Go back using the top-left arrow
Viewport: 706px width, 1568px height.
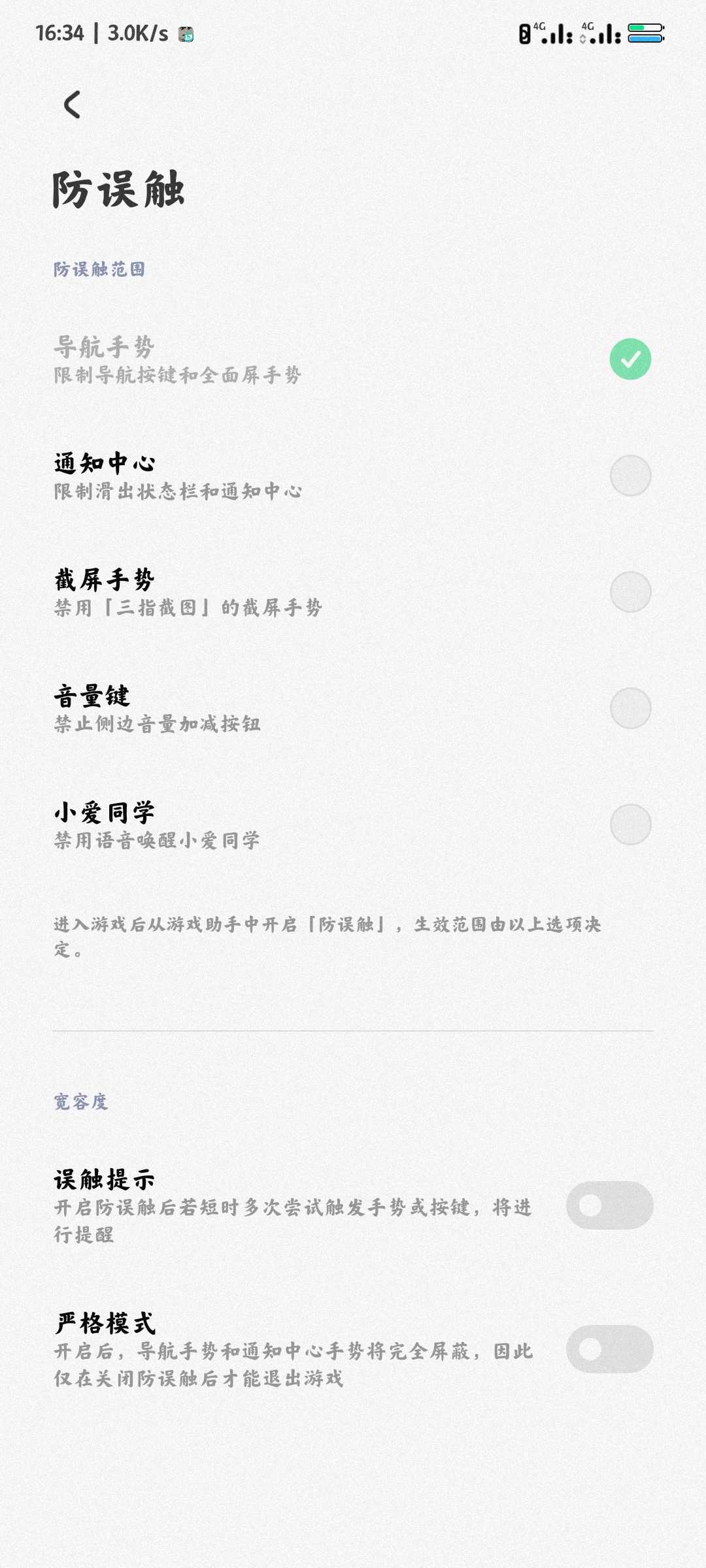(x=72, y=105)
